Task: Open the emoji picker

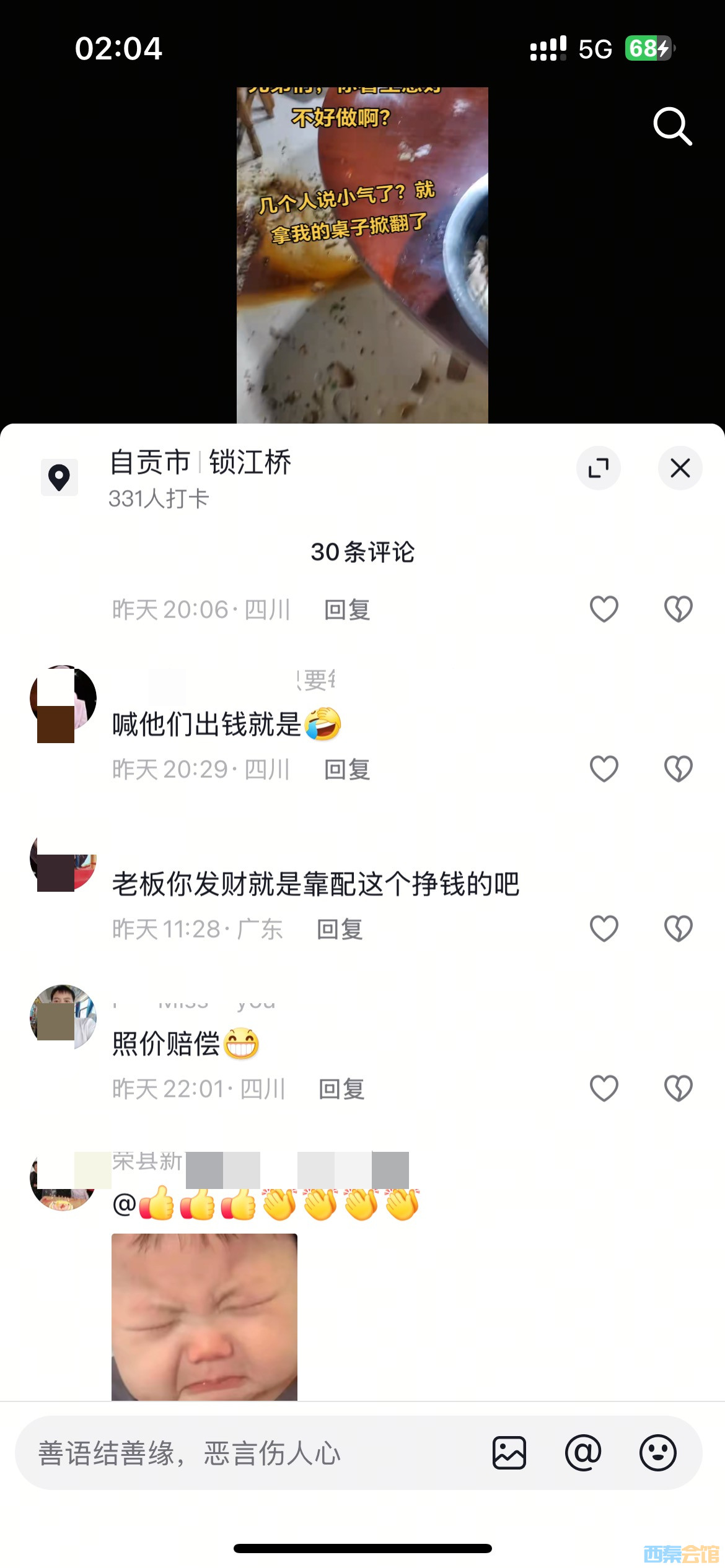Action: point(657,1453)
